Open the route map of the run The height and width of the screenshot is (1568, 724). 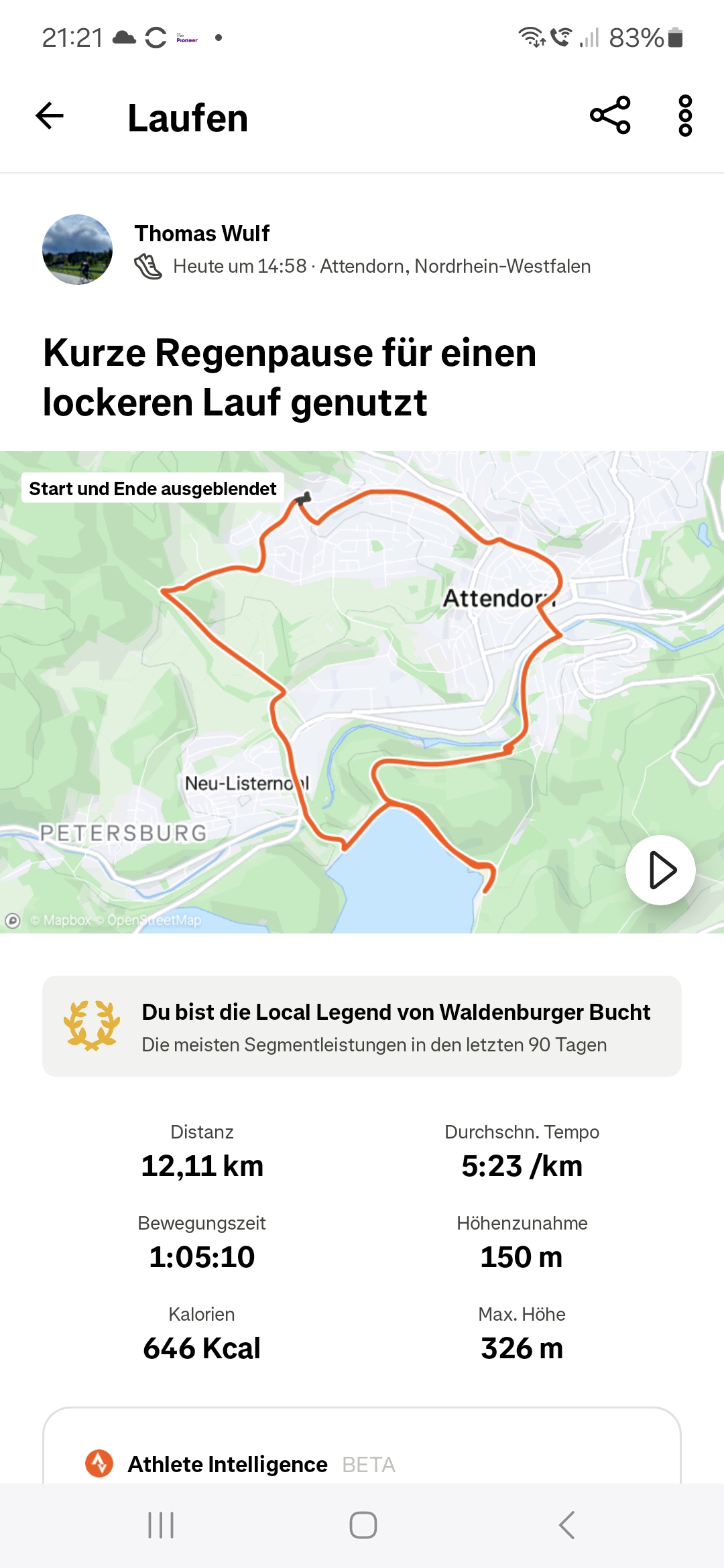[x=362, y=692]
